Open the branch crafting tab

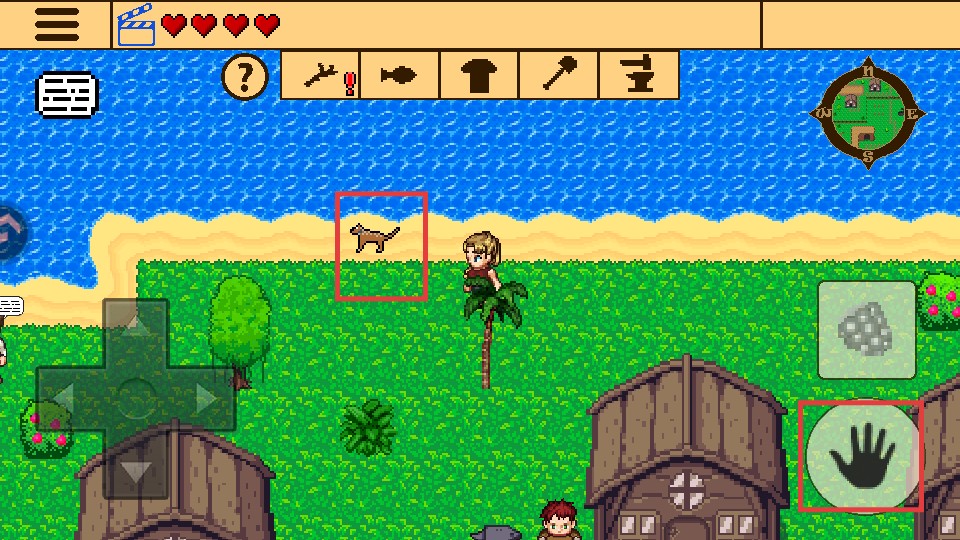pos(321,76)
